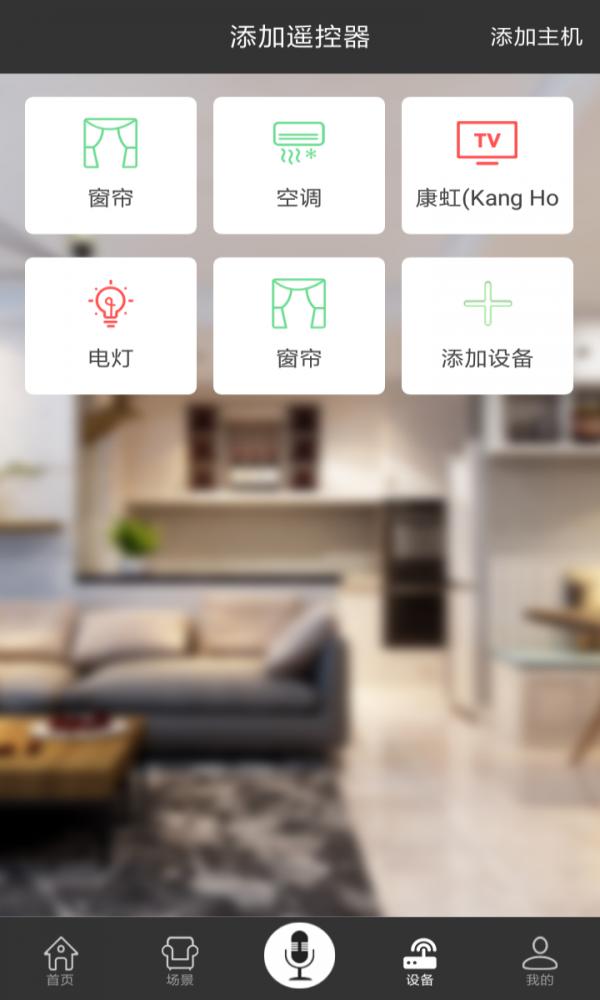Tap 添加设备 to add a device
600x1000 pixels.
(x=487, y=326)
